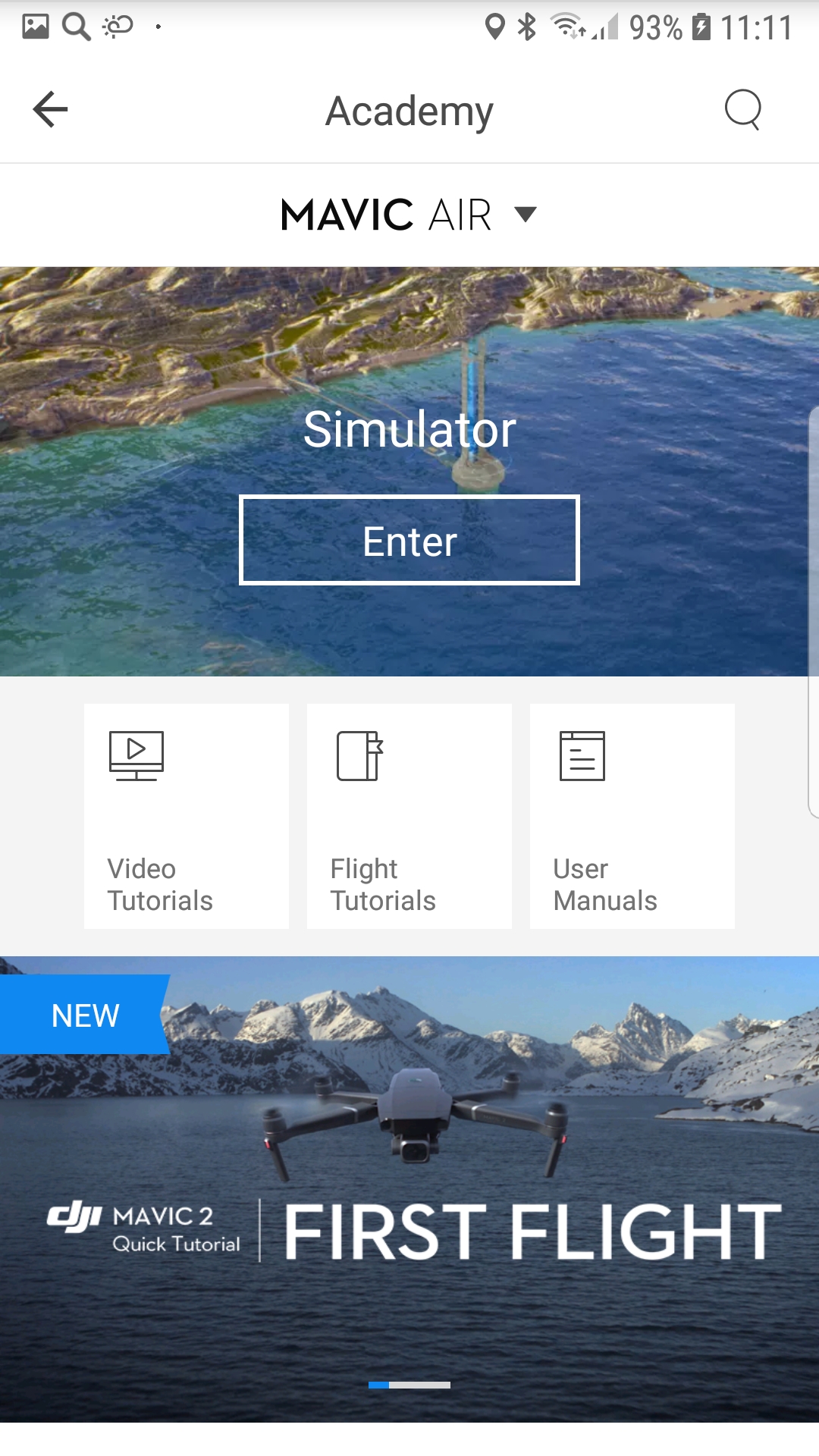The image size is (819, 1456).
Task: Go back using the arrow icon
Action: pos(51,110)
